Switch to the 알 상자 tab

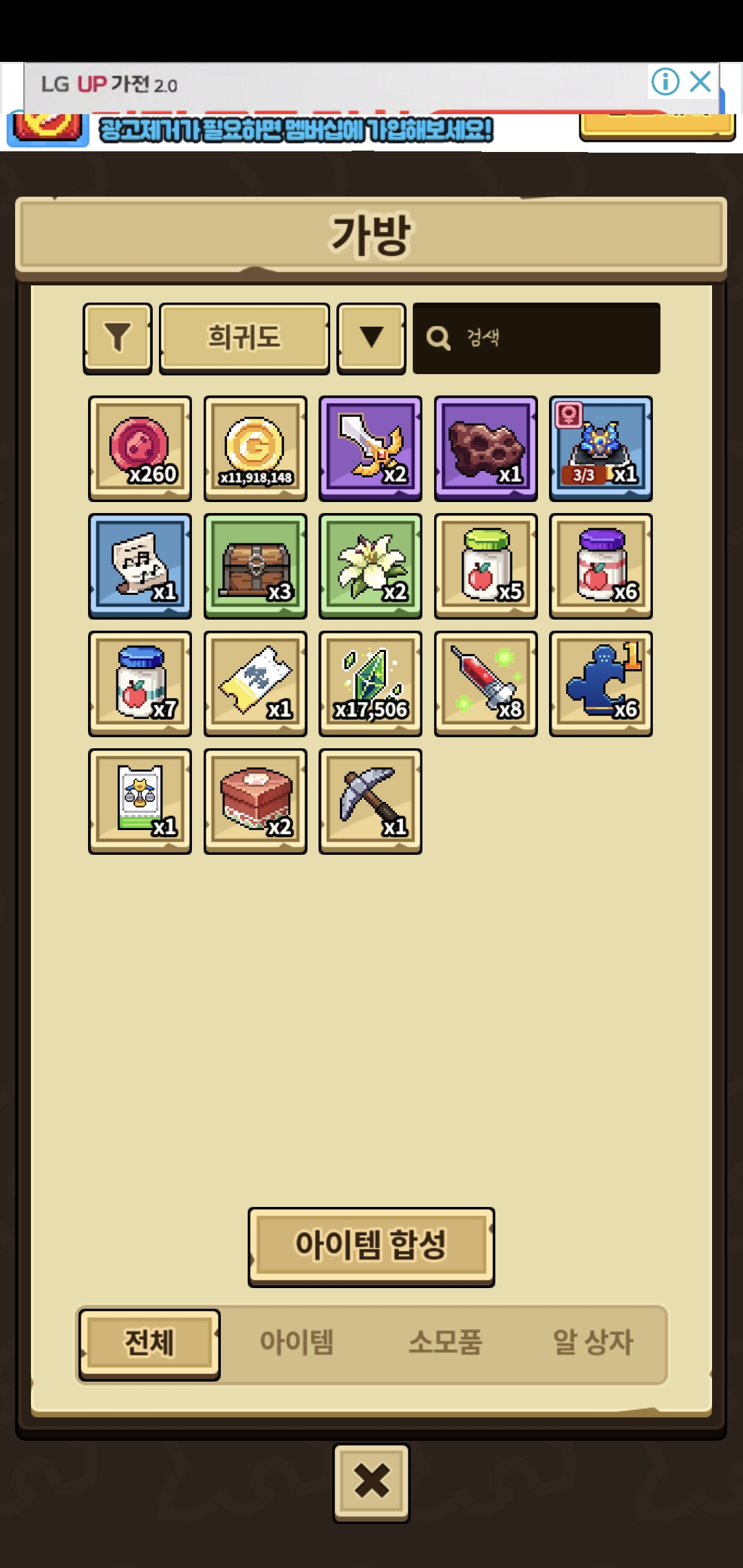click(593, 1342)
